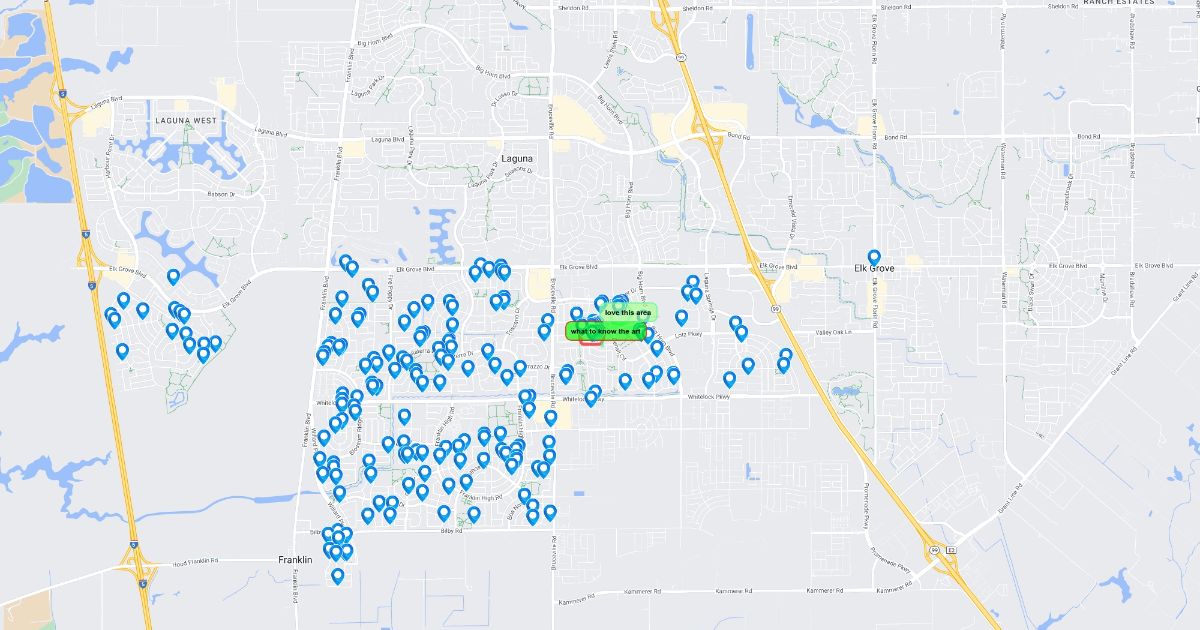Open the 'what to know the art' label

pos(606,331)
